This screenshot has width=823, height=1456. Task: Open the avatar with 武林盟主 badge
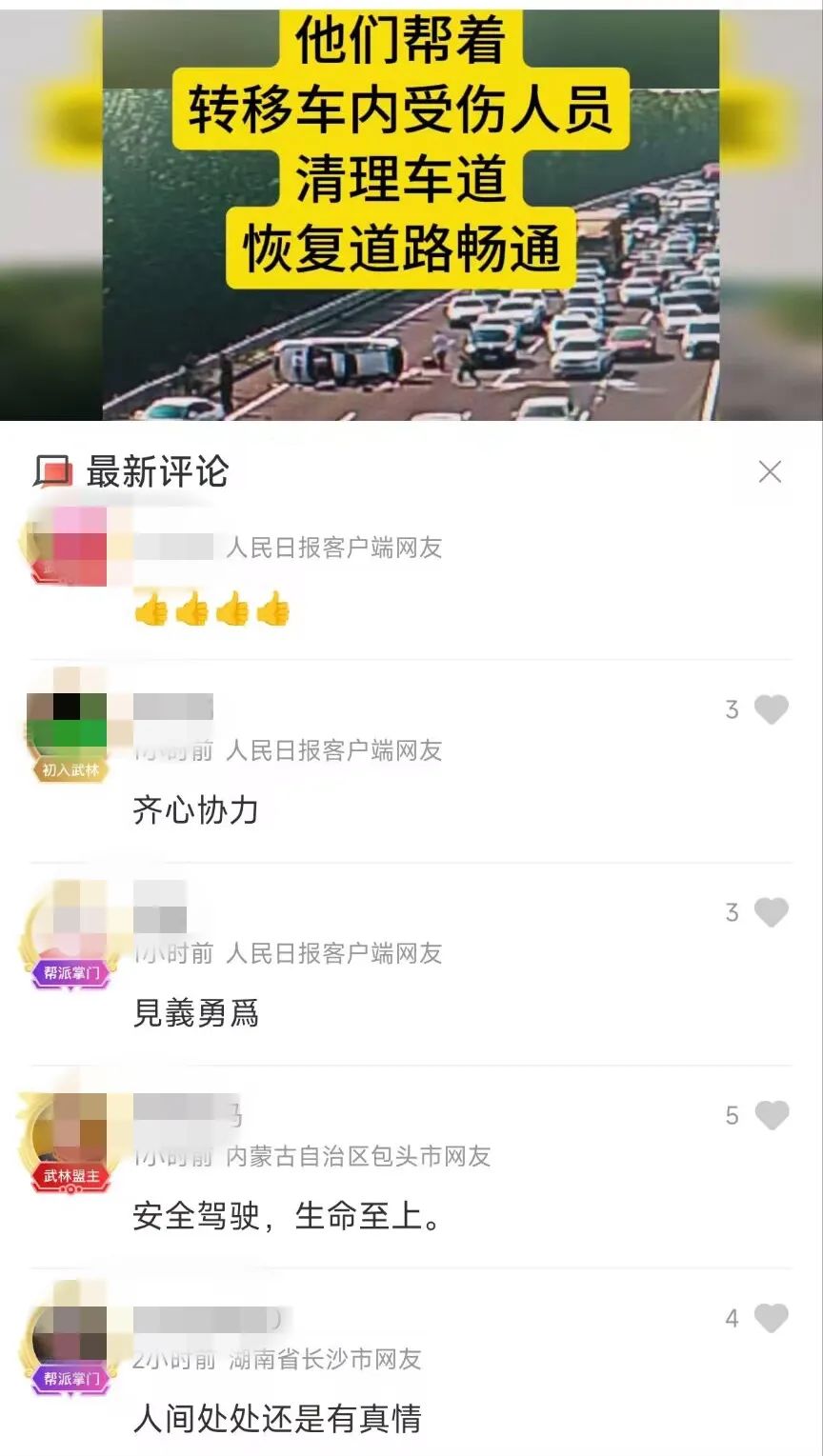coord(69,1133)
